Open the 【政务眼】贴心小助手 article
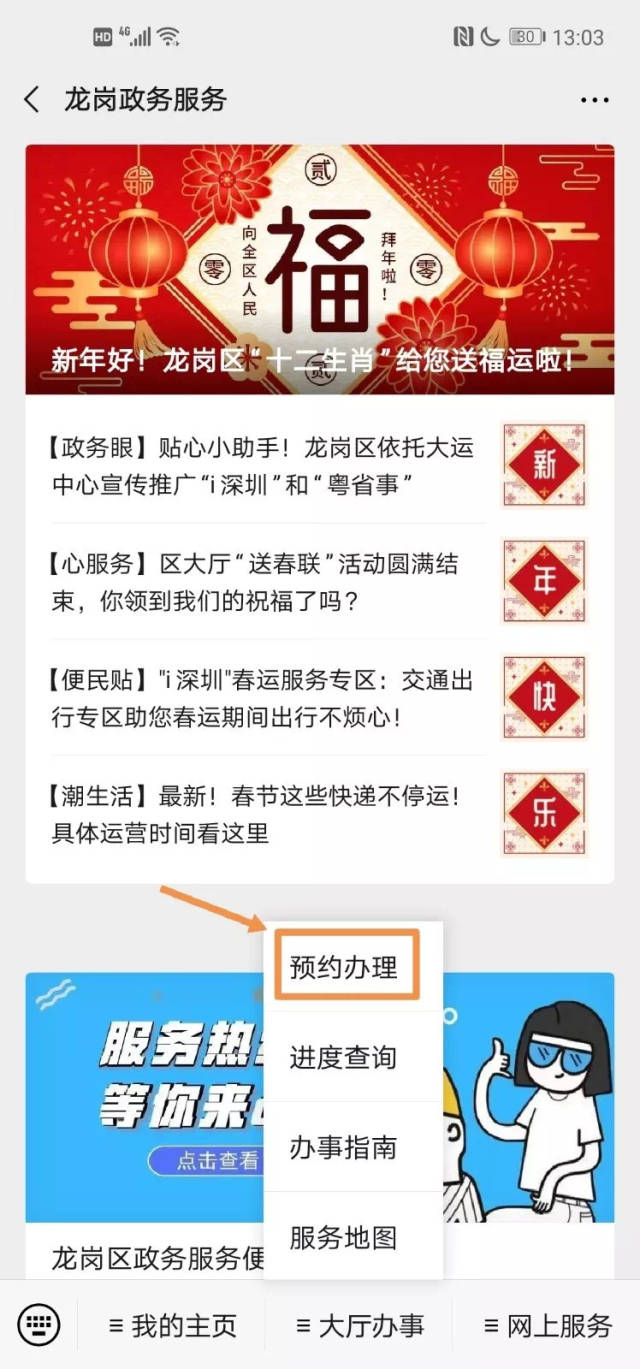 coord(262,466)
